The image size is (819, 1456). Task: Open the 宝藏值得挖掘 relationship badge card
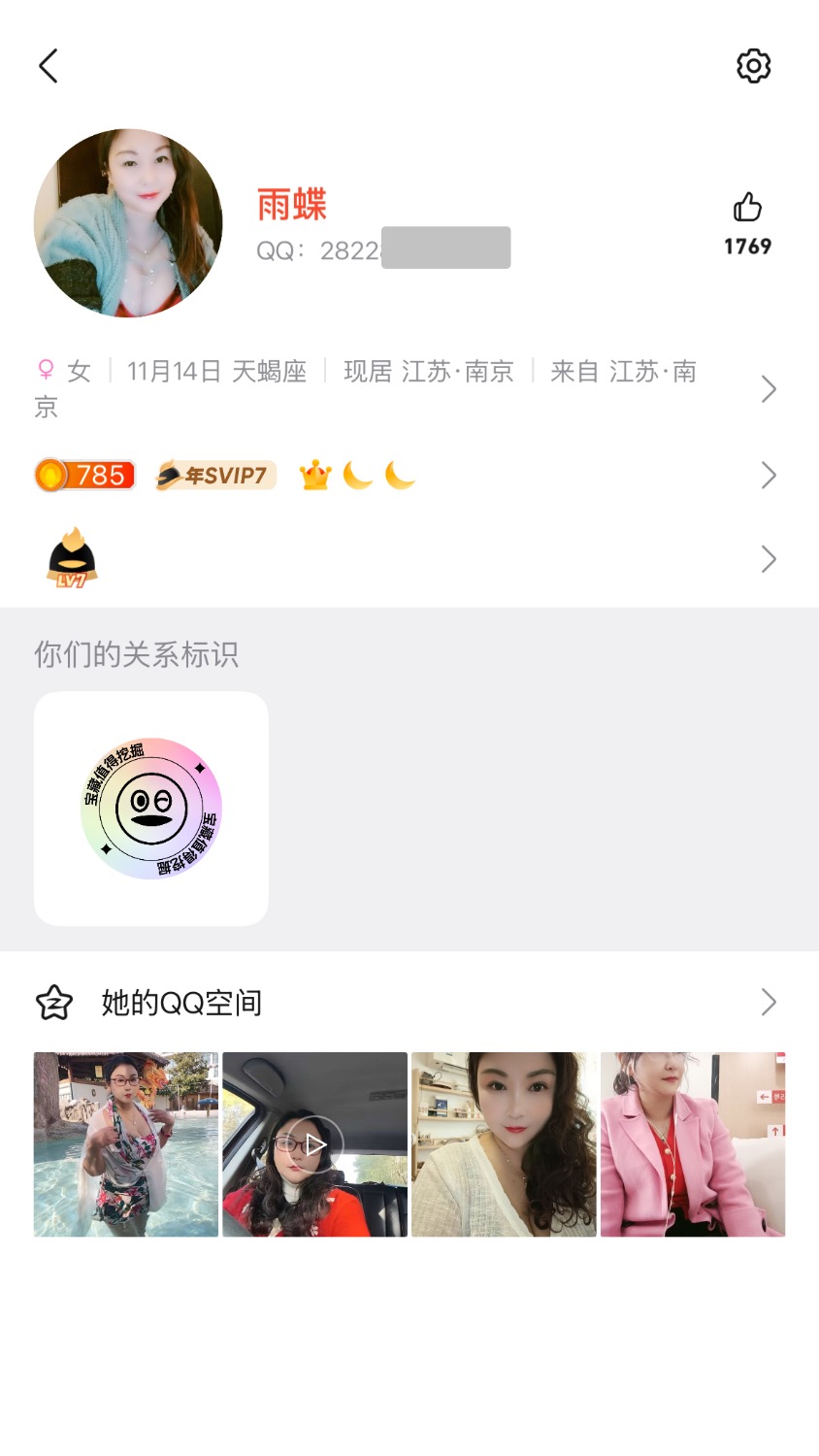pyautogui.click(x=151, y=809)
